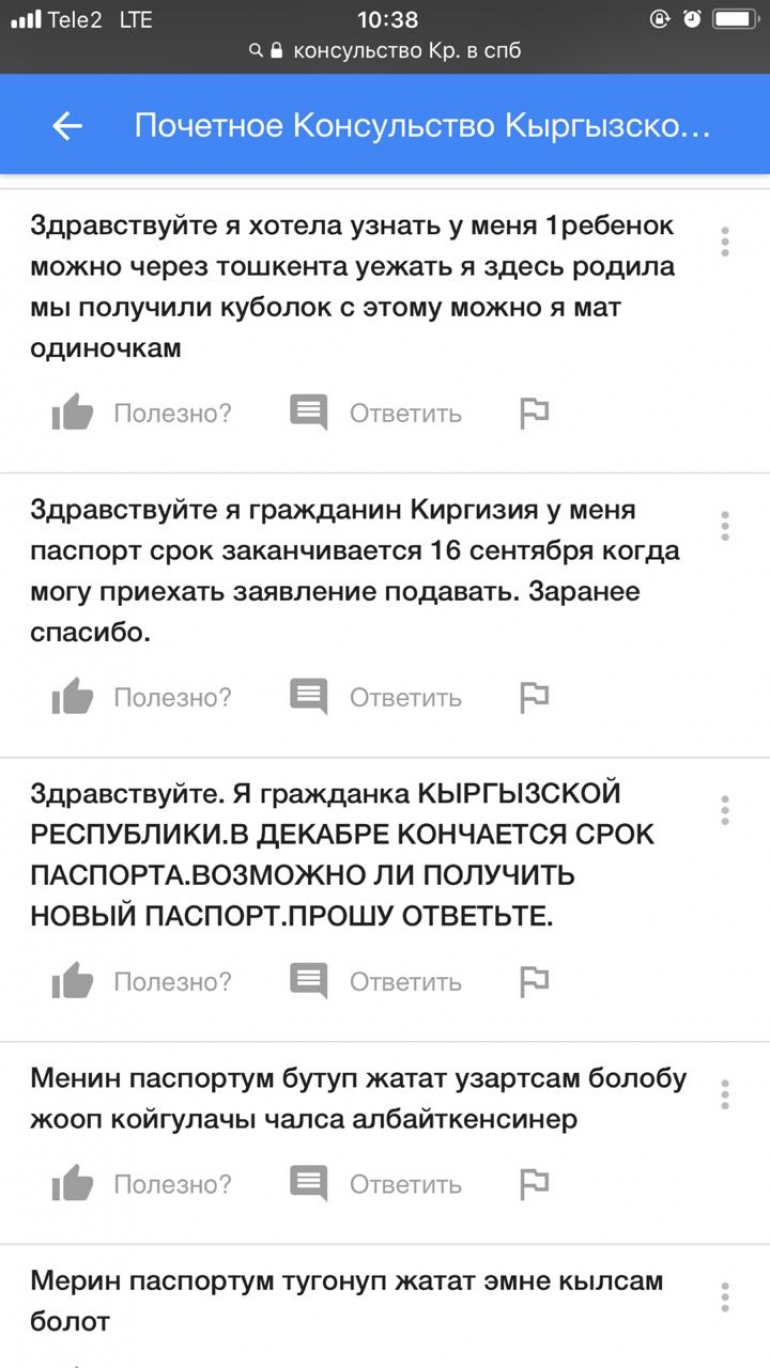Flag the question mentioning куболок
The height and width of the screenshot is (1368, 770).
535,413
